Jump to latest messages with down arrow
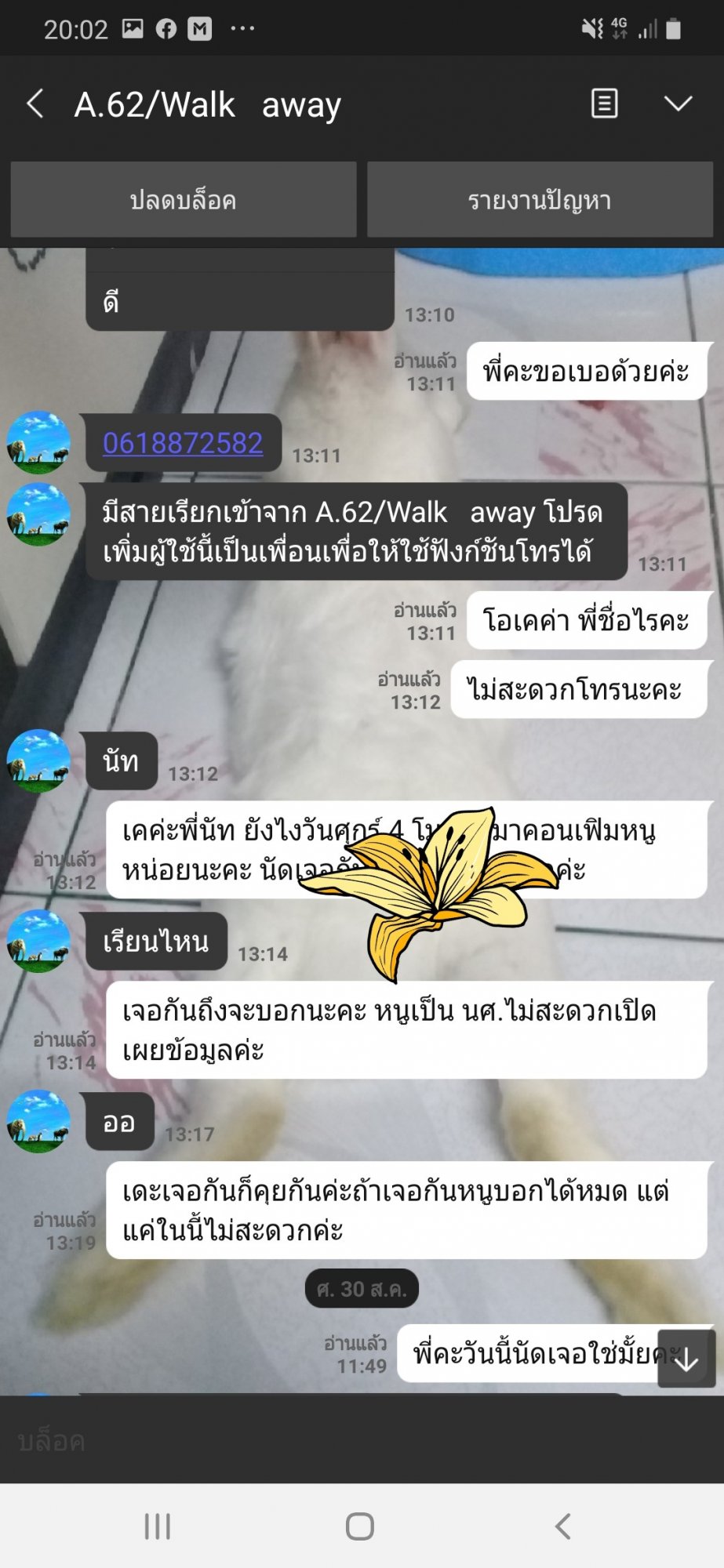 click(x=686, y=1359)
